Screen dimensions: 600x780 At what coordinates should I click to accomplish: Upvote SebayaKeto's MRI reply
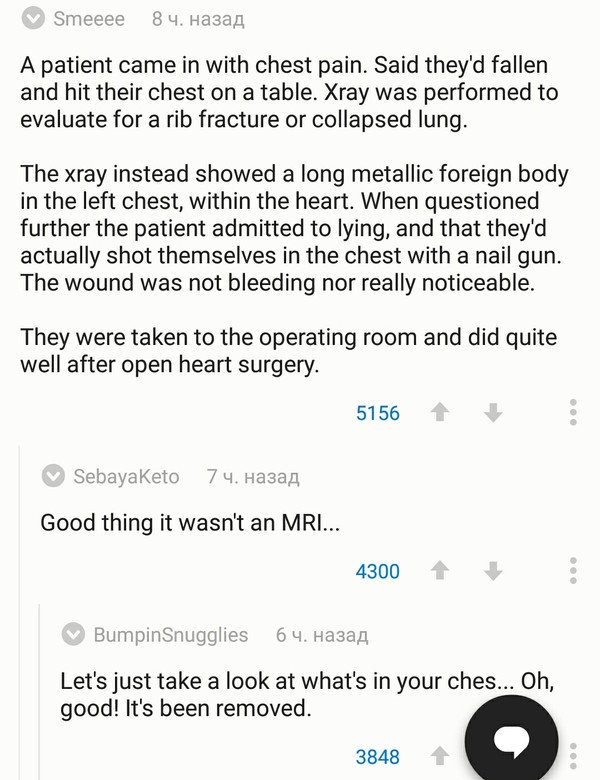(x=438, y=571)
